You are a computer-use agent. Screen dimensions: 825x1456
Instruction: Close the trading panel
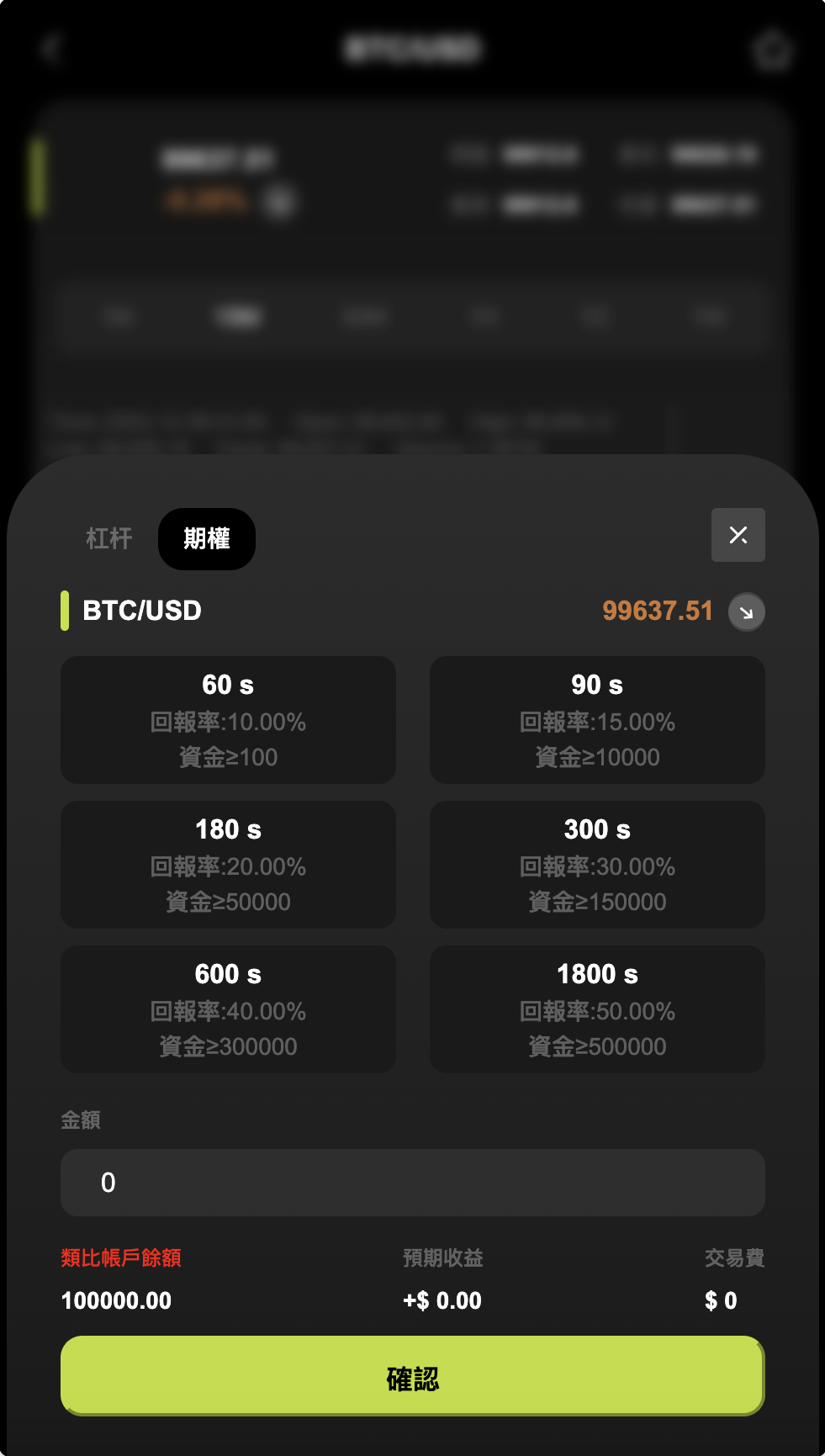click(738, 535)
